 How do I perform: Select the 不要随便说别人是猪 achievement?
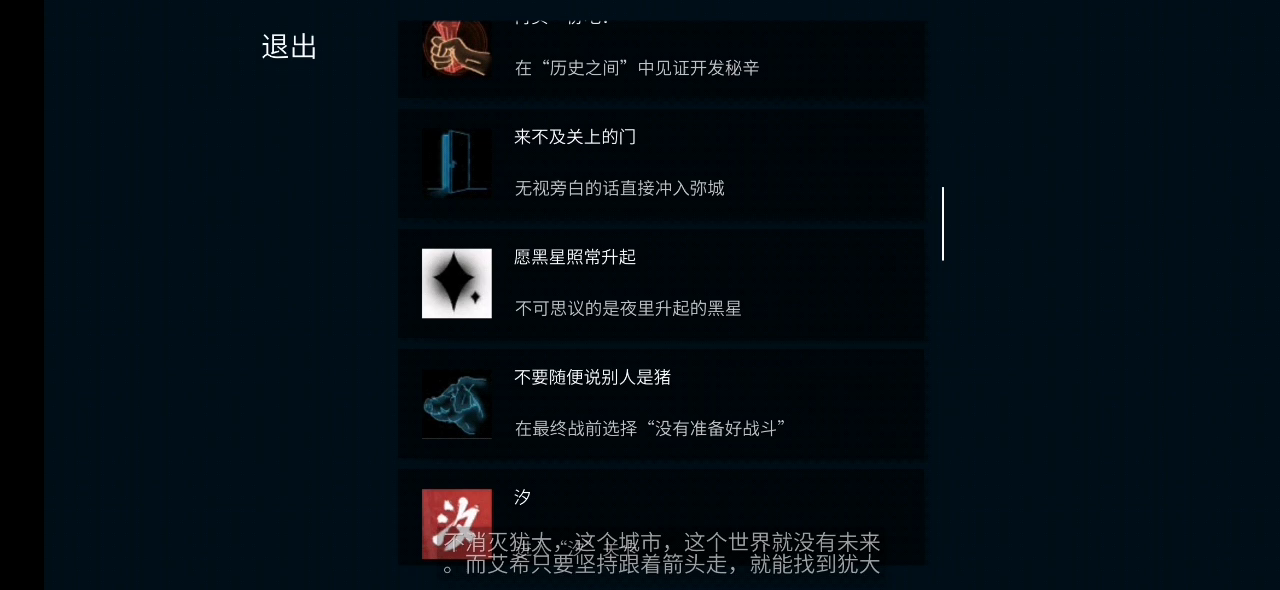[661, 403]
